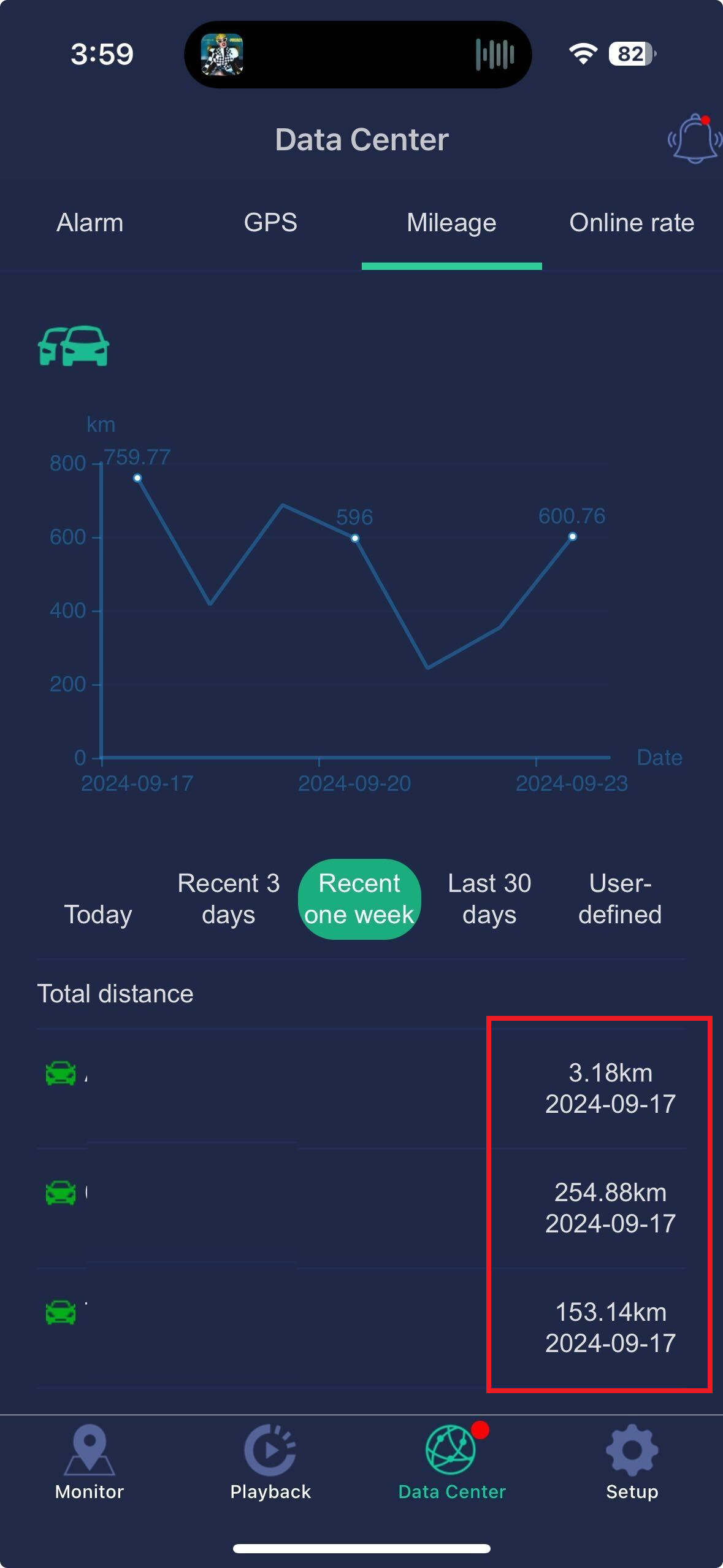This screenshot has height=1568, width=723.
Task: Select the Today time range
Action: 98,914
